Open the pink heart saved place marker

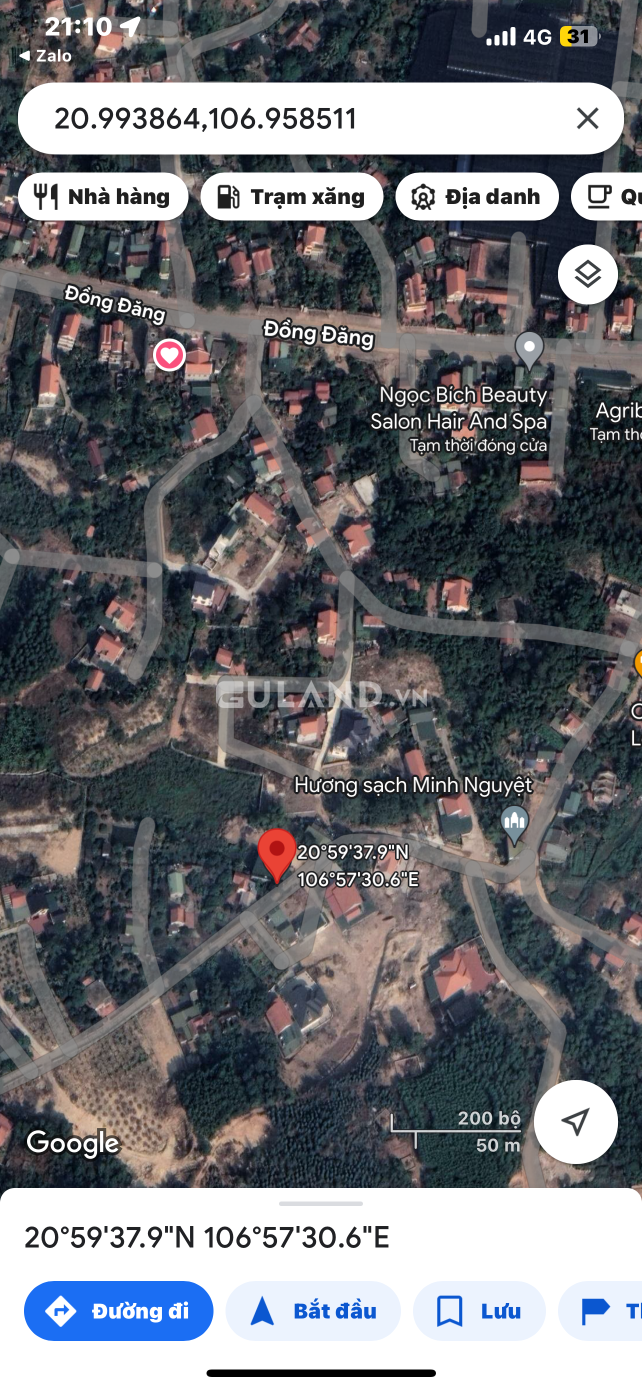(169, 354)
